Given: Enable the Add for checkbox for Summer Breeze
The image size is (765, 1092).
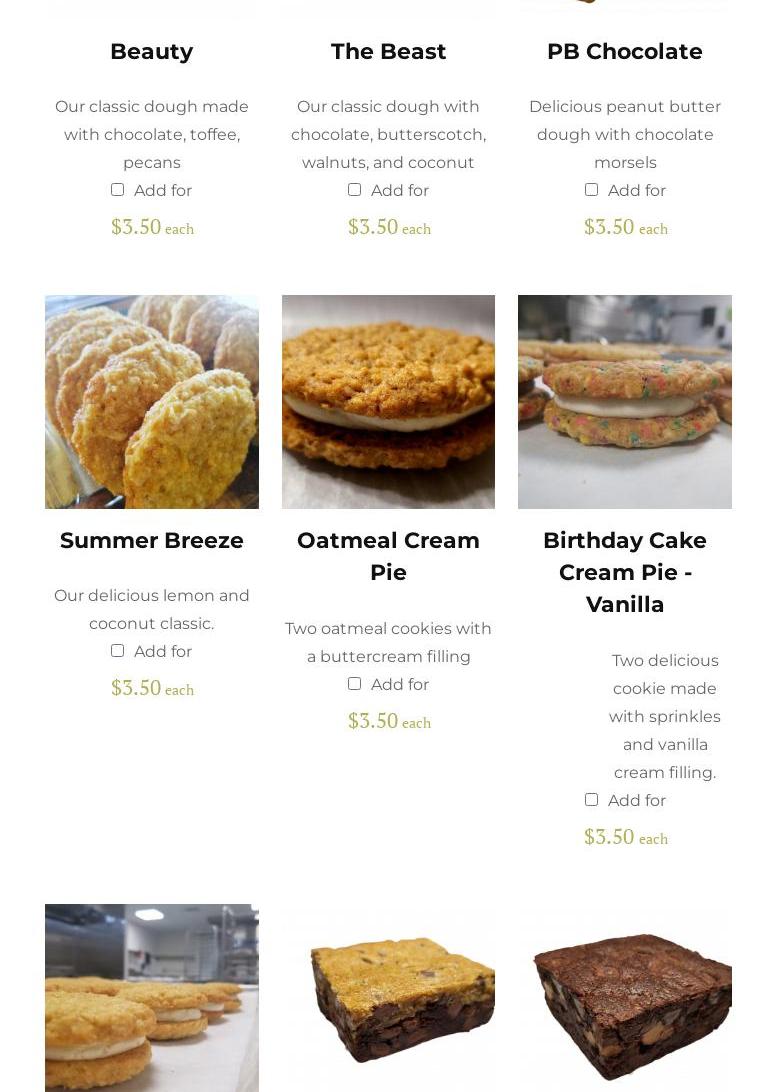Looking at the screenshot, I should 118,651.
